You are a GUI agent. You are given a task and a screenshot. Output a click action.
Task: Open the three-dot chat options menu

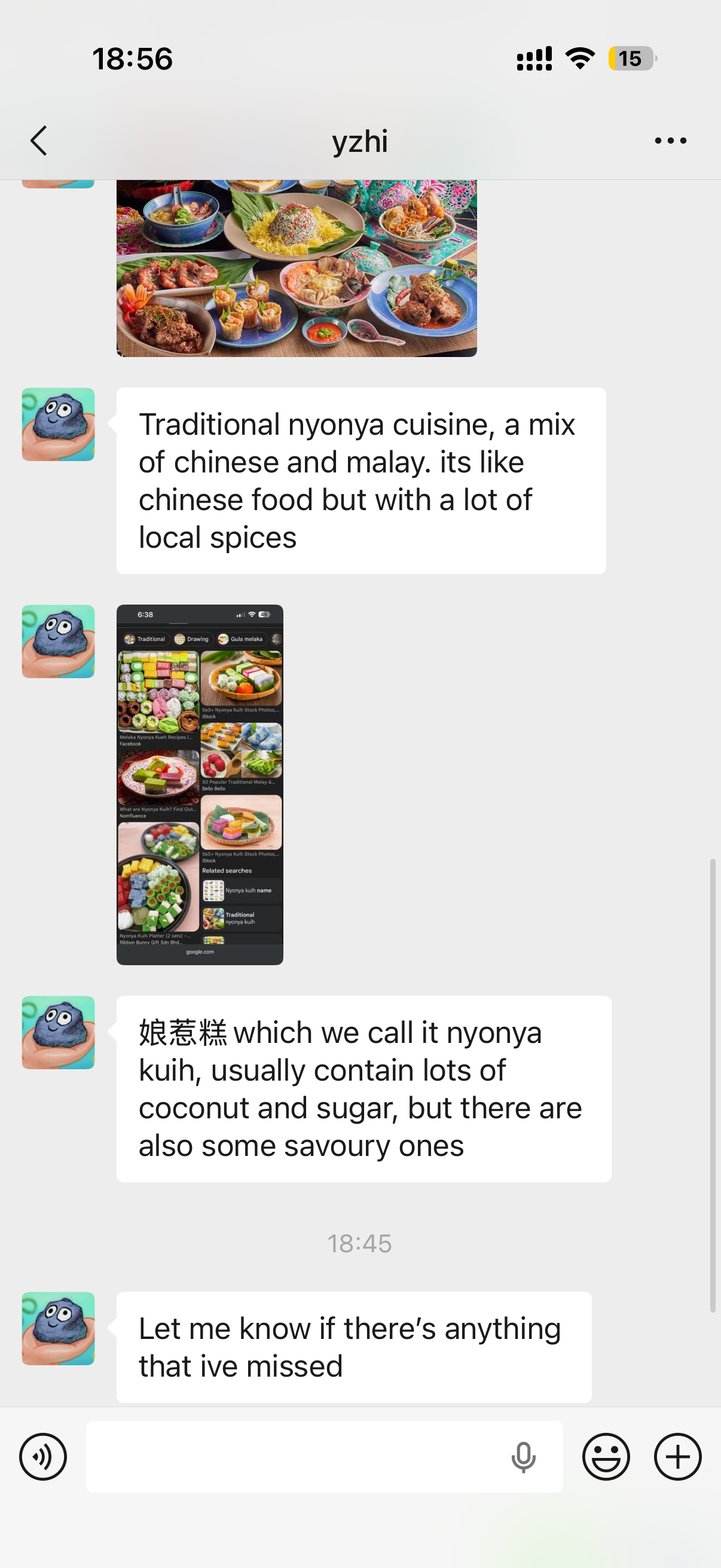[x=670, y=141]
